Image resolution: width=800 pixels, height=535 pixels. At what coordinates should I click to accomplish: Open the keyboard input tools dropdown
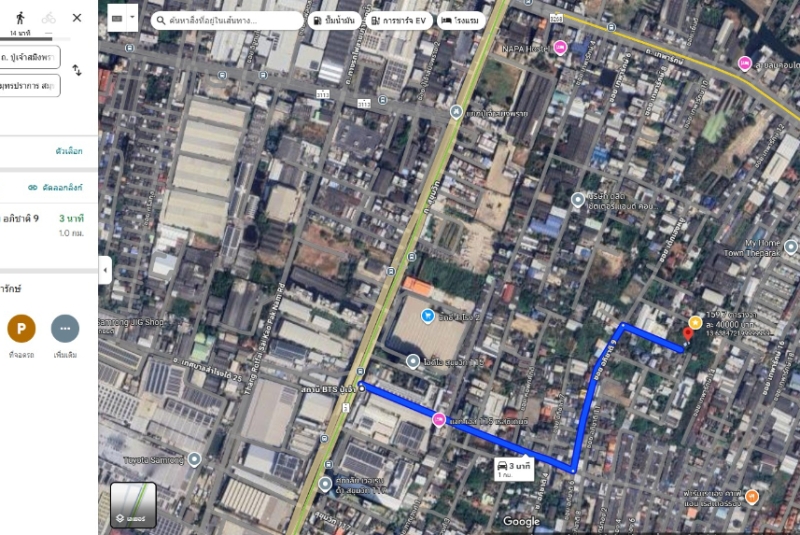click(x=124, y=18)
